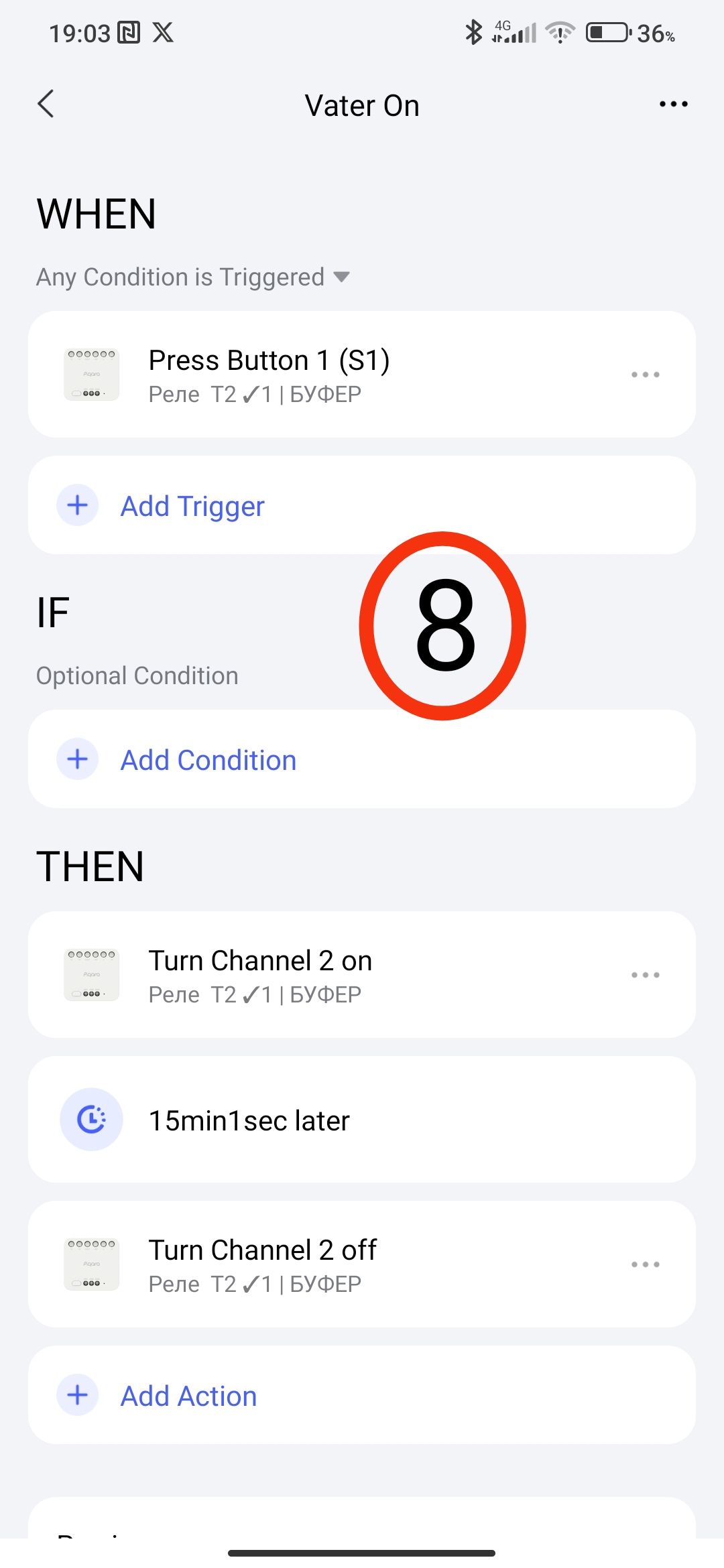This screenshot has height=1568, width=724.
Task: Add a new trigger
Action: click(193, 506)
